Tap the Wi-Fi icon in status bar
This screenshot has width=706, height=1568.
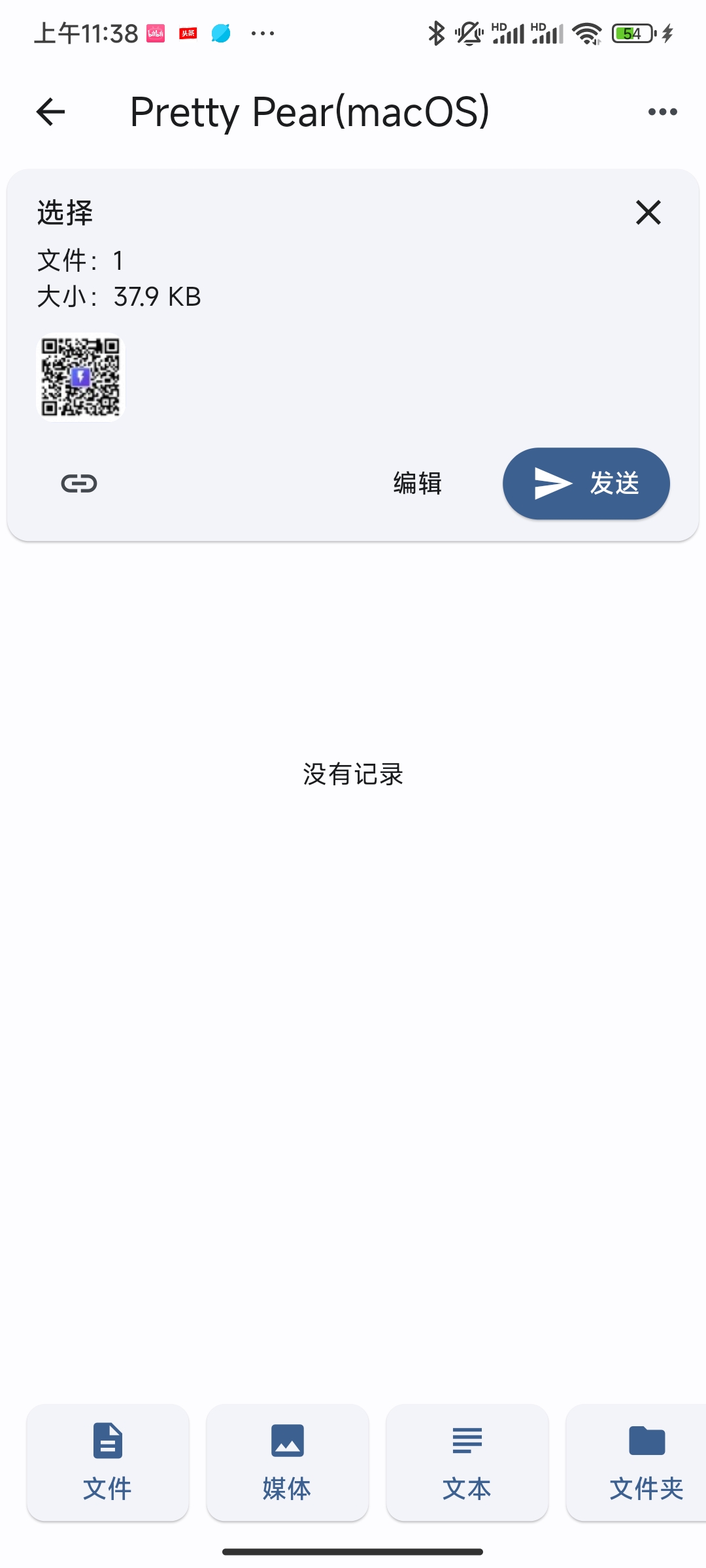(587, 32)
